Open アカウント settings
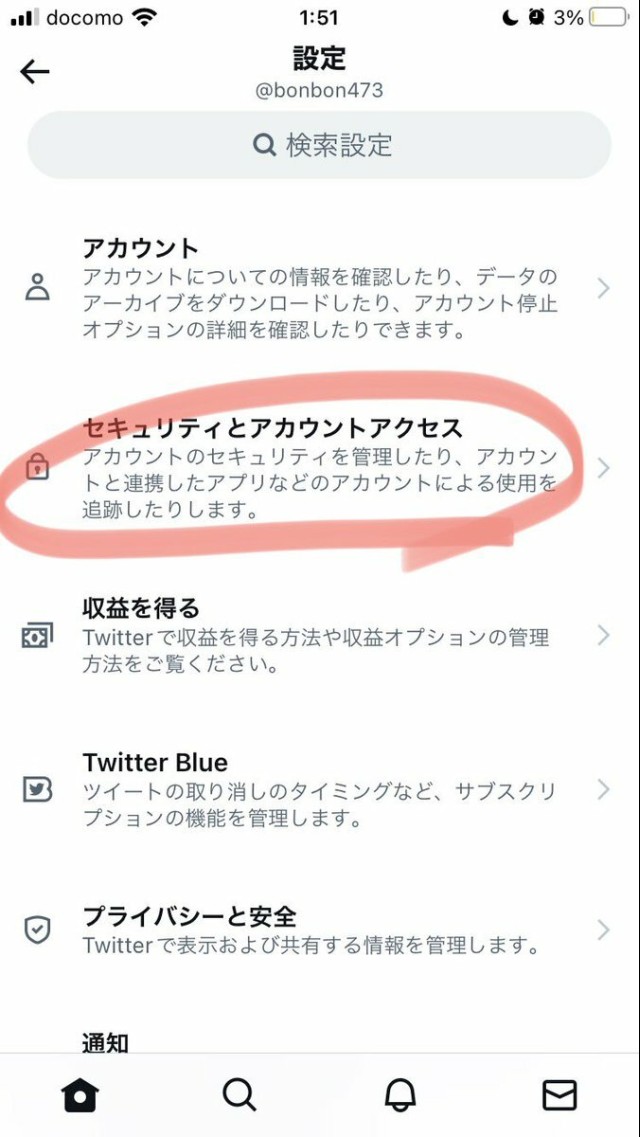640x1137 pixels. 320,289
